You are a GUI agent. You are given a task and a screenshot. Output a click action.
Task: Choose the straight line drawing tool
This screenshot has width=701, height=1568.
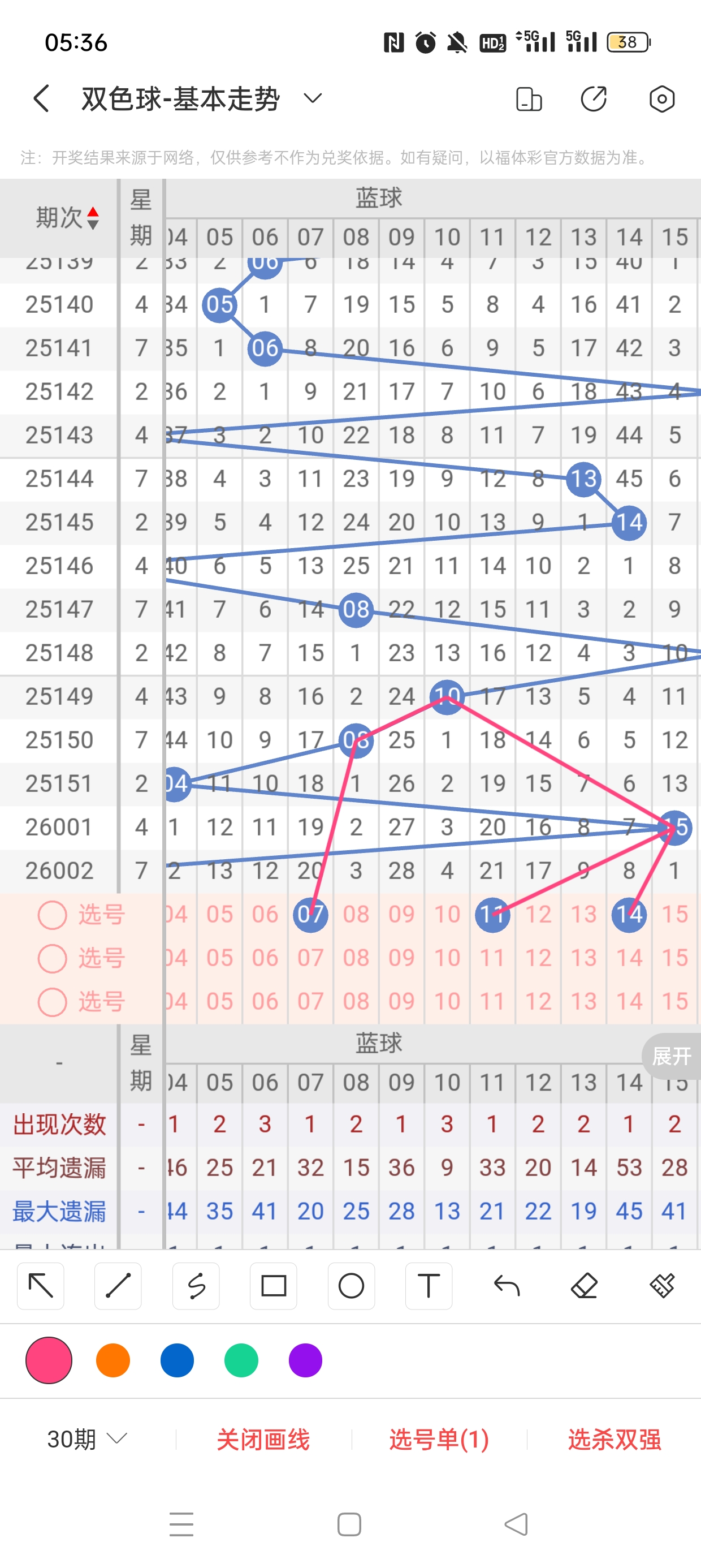coord(118,1286)
